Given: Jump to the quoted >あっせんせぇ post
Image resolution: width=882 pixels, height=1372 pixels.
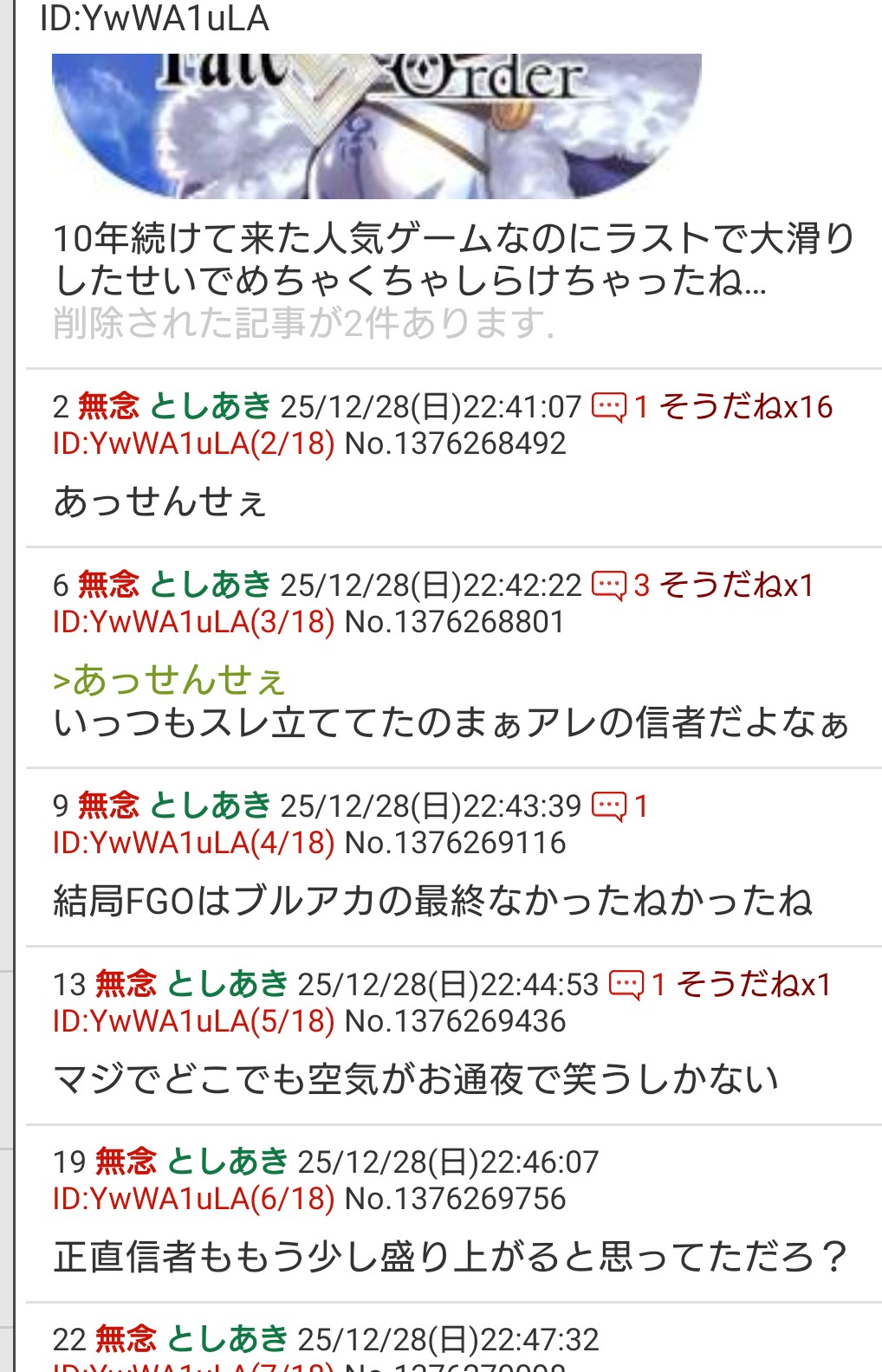Looking at the screenshot, I should pos(169,680).
